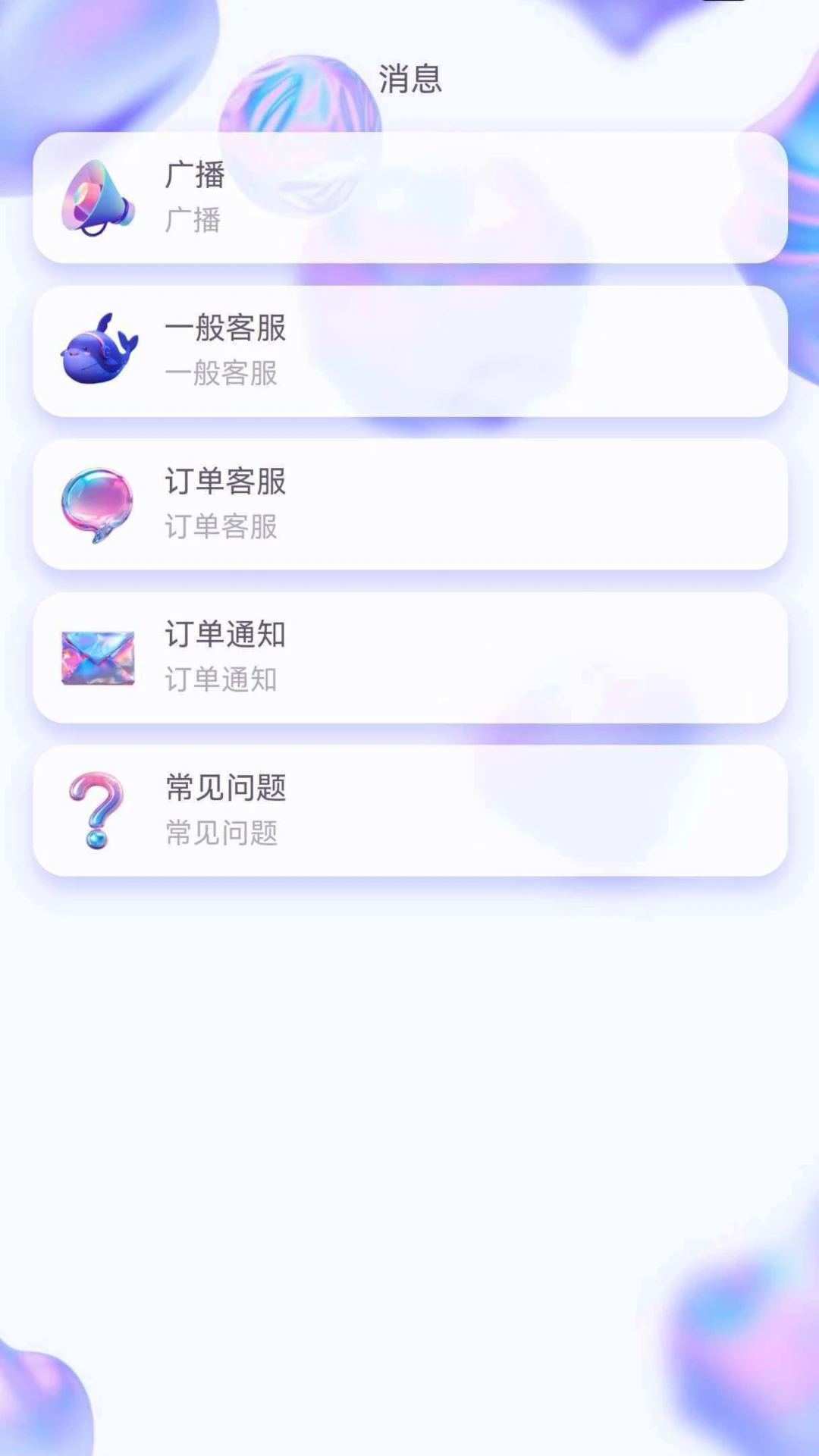Open the broadcast channel via its speaker icon

[96, 196]
